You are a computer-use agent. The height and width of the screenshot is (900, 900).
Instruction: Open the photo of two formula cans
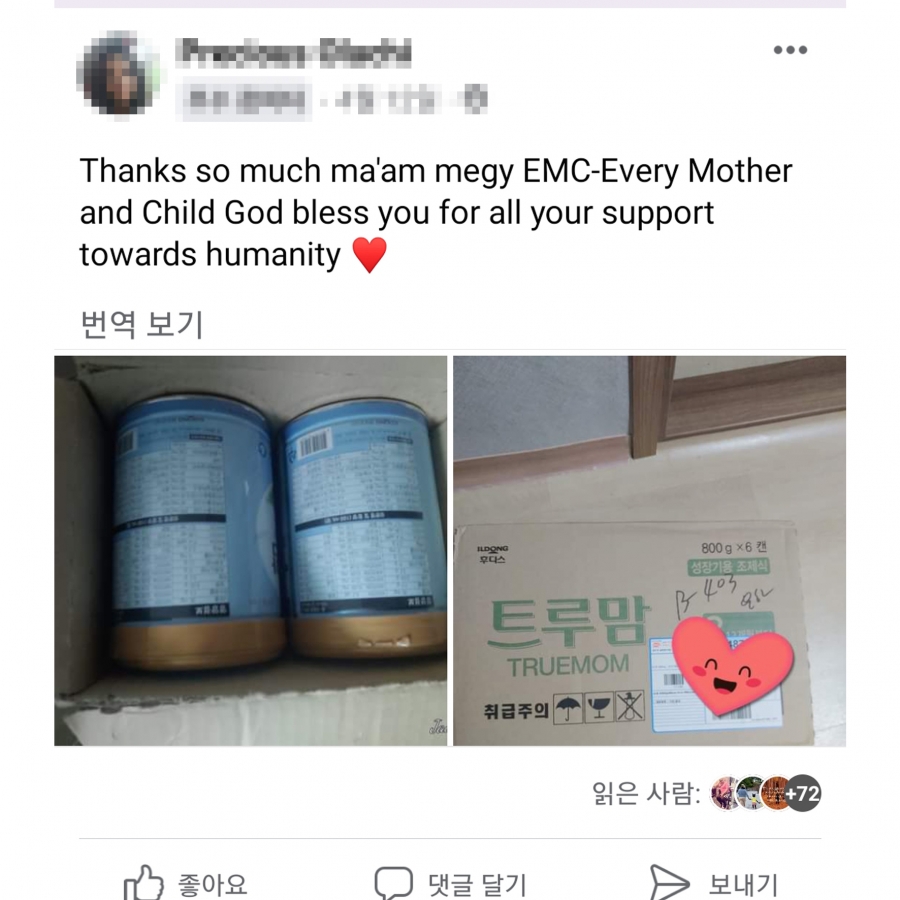tap(250, 550)
